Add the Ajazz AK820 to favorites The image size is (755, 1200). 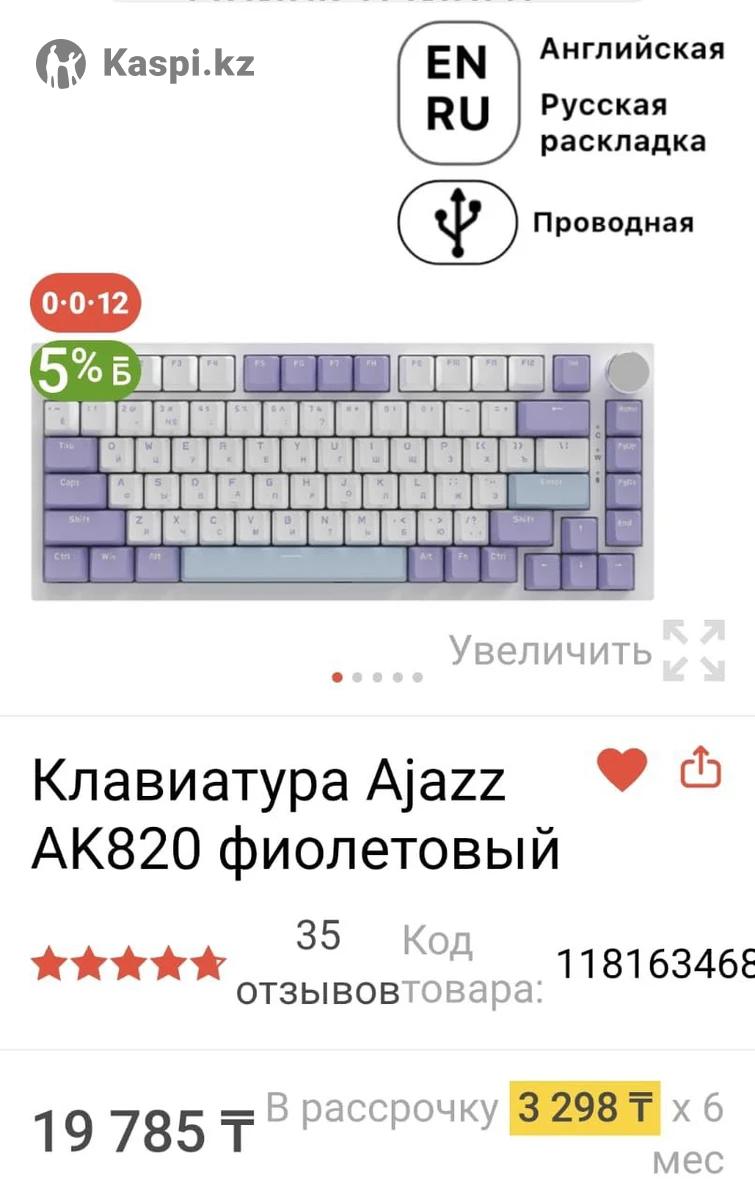click(x=622, y=770)
